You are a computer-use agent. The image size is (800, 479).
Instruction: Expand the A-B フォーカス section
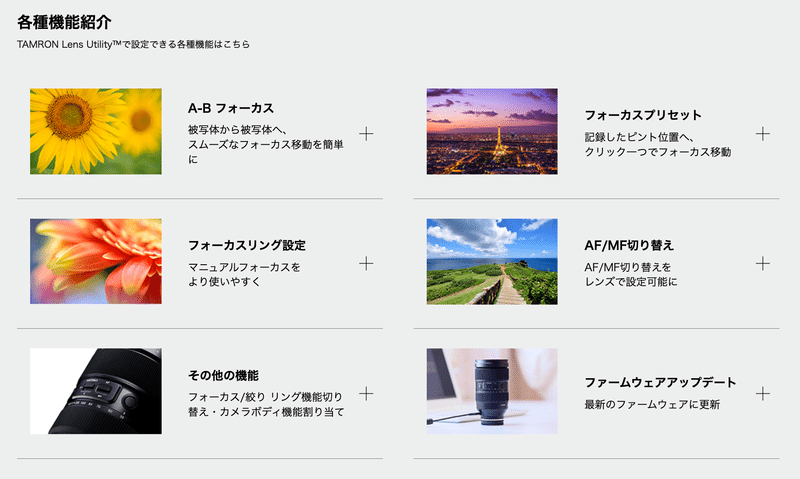[x=366, y=133]
